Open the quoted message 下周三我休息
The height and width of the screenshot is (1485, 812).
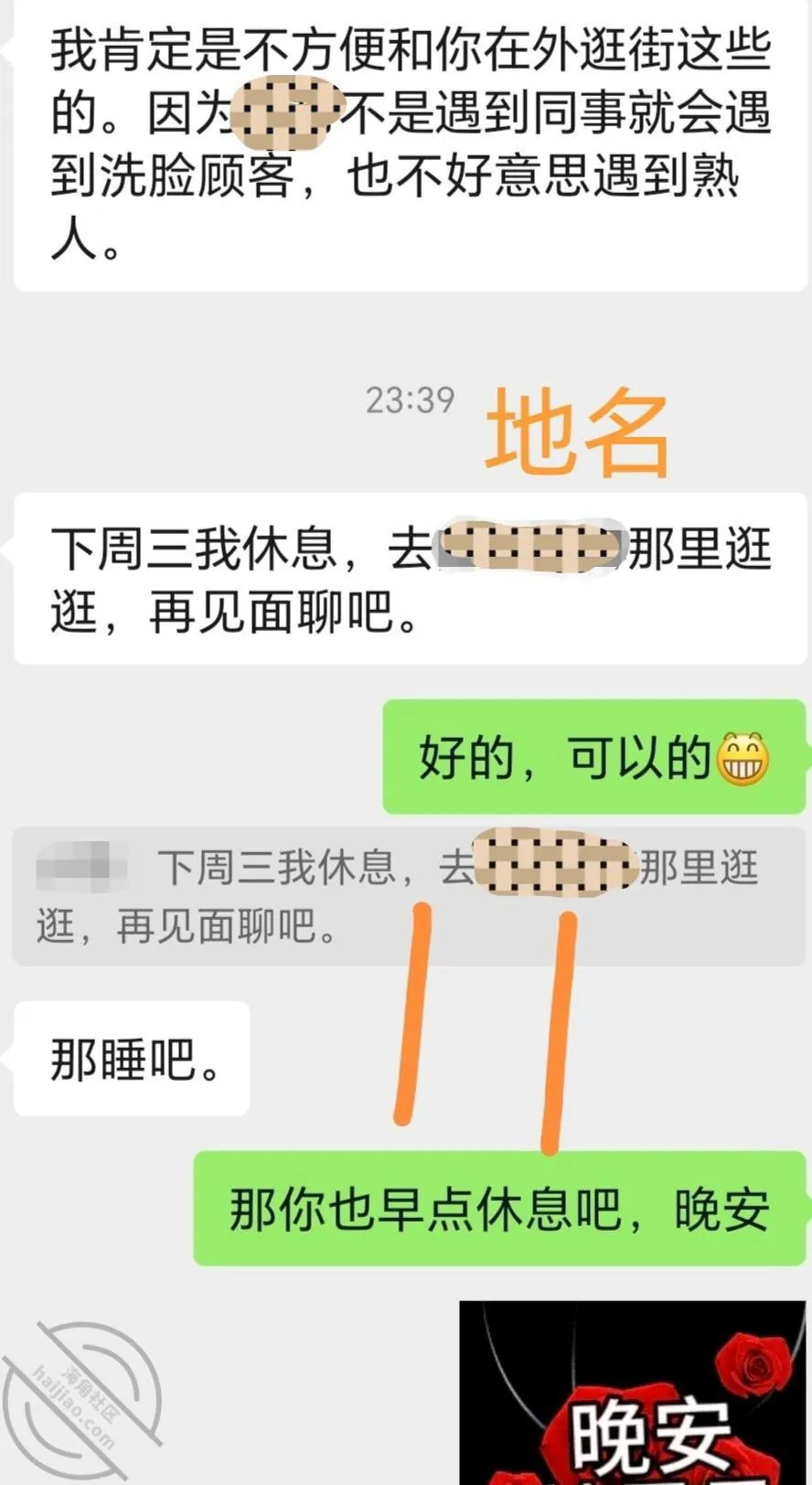point(408,897)
